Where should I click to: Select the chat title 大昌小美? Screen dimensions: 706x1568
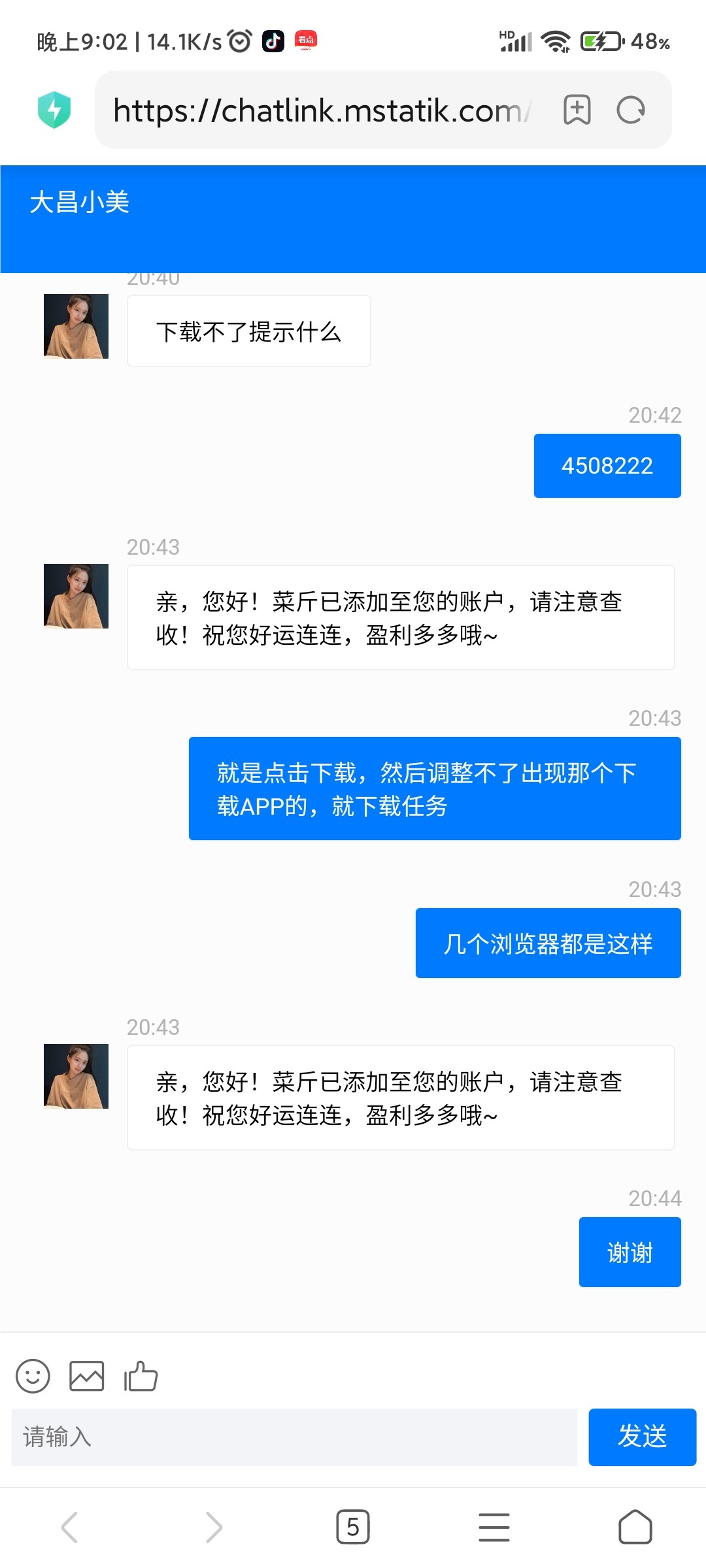[x=81, y=204]
